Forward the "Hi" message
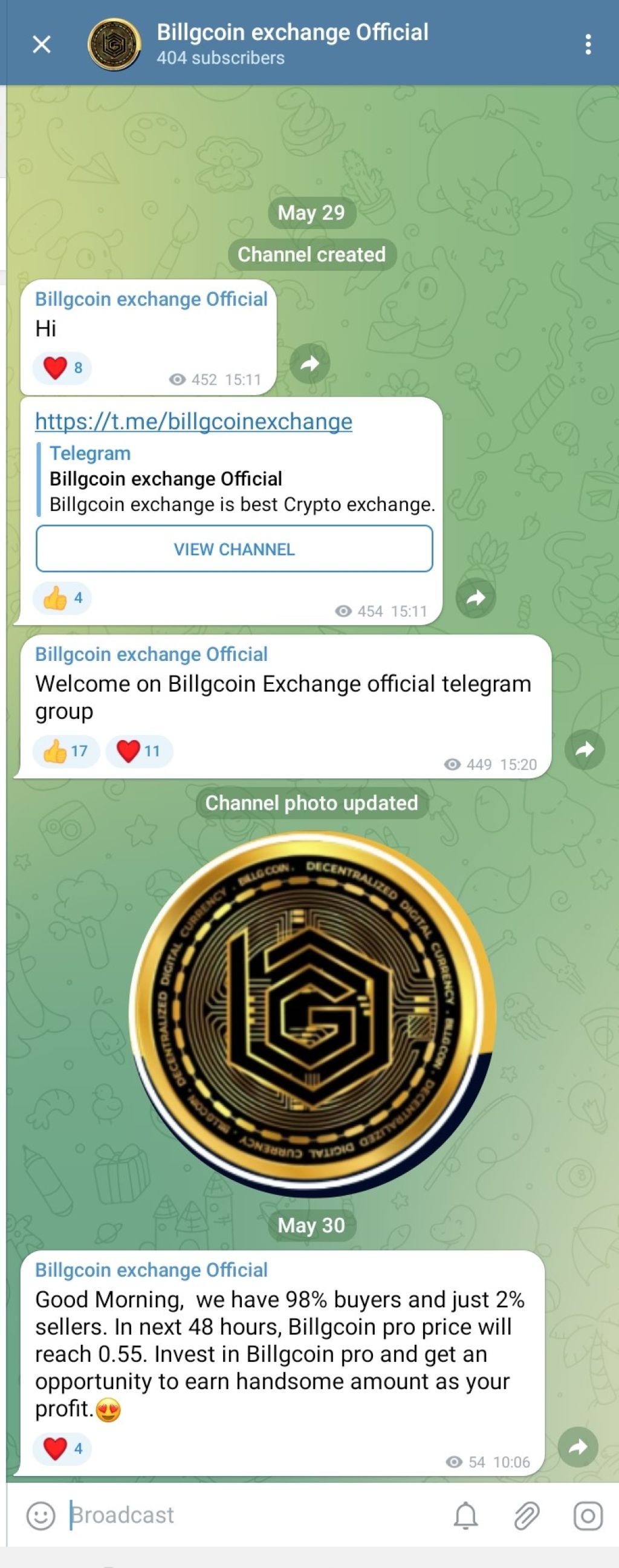 click(x=310, y=364)
